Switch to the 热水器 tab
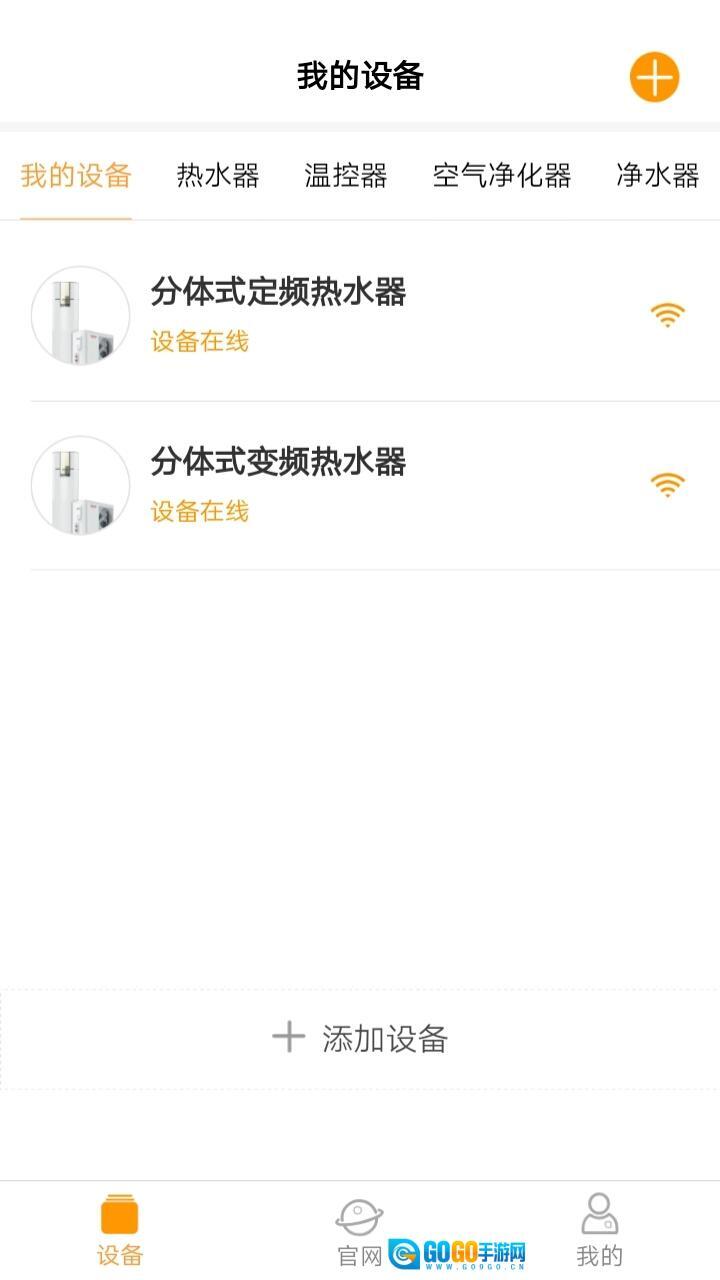The height and width of the screenshot is (1280, 720). (x=218, y=176)
